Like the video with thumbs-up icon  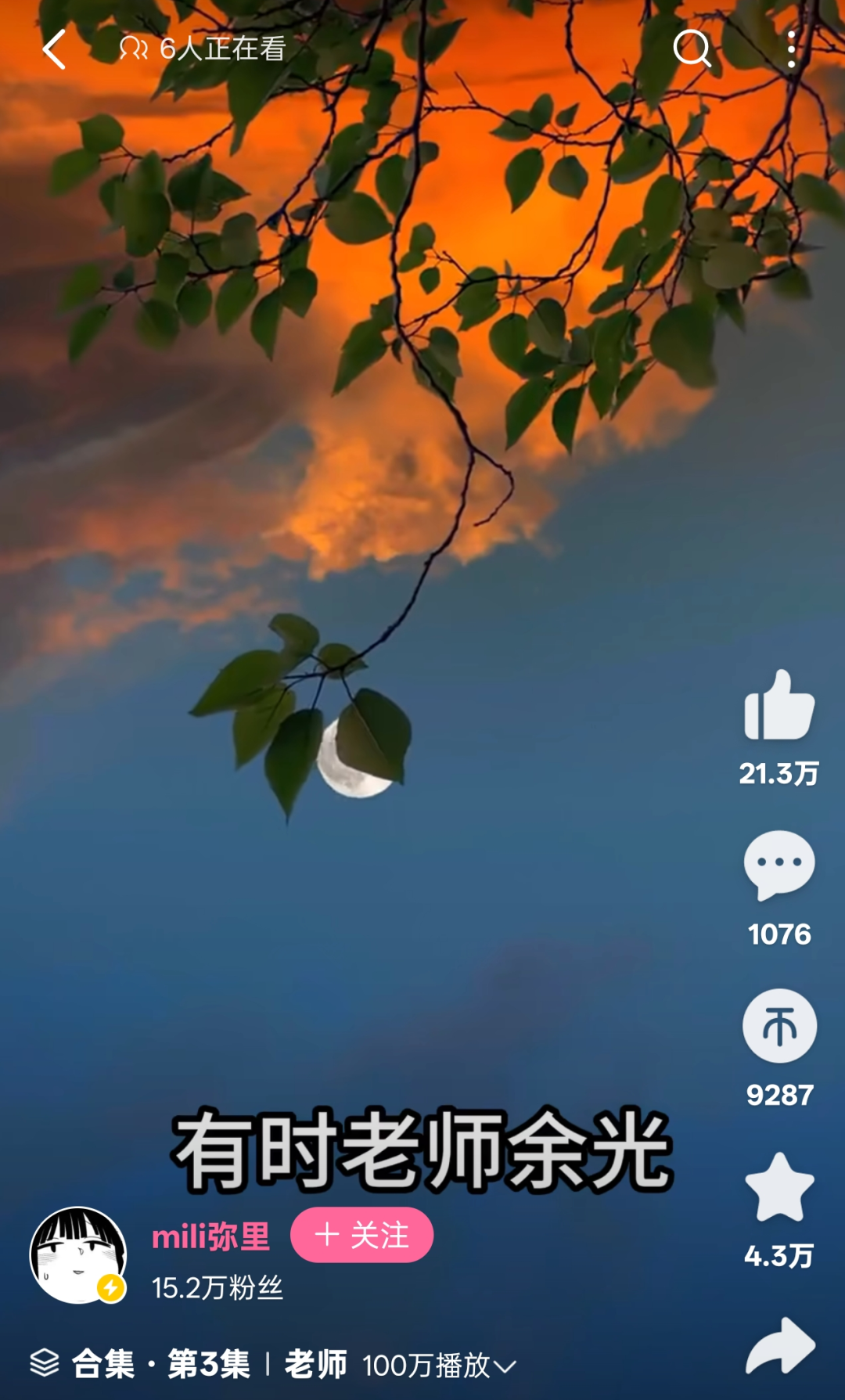click(778, 707)
